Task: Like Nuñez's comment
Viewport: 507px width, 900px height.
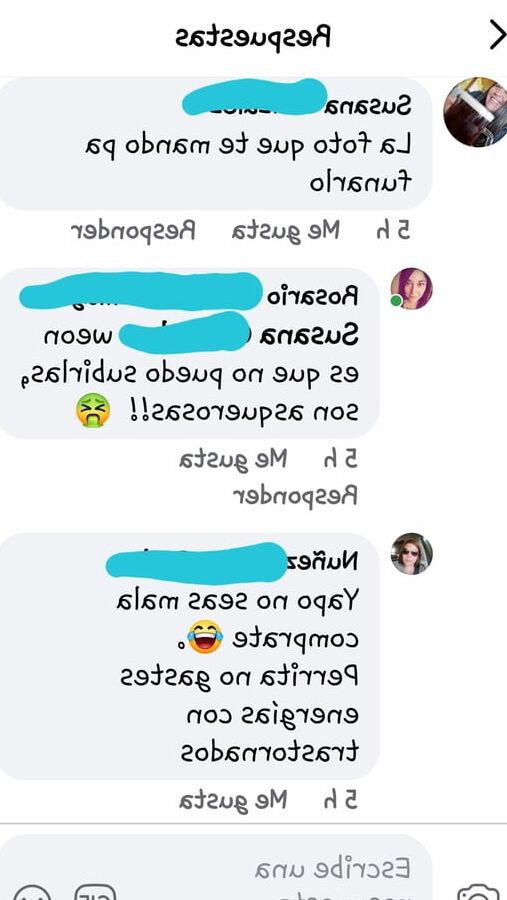Action: click(233, 801)
